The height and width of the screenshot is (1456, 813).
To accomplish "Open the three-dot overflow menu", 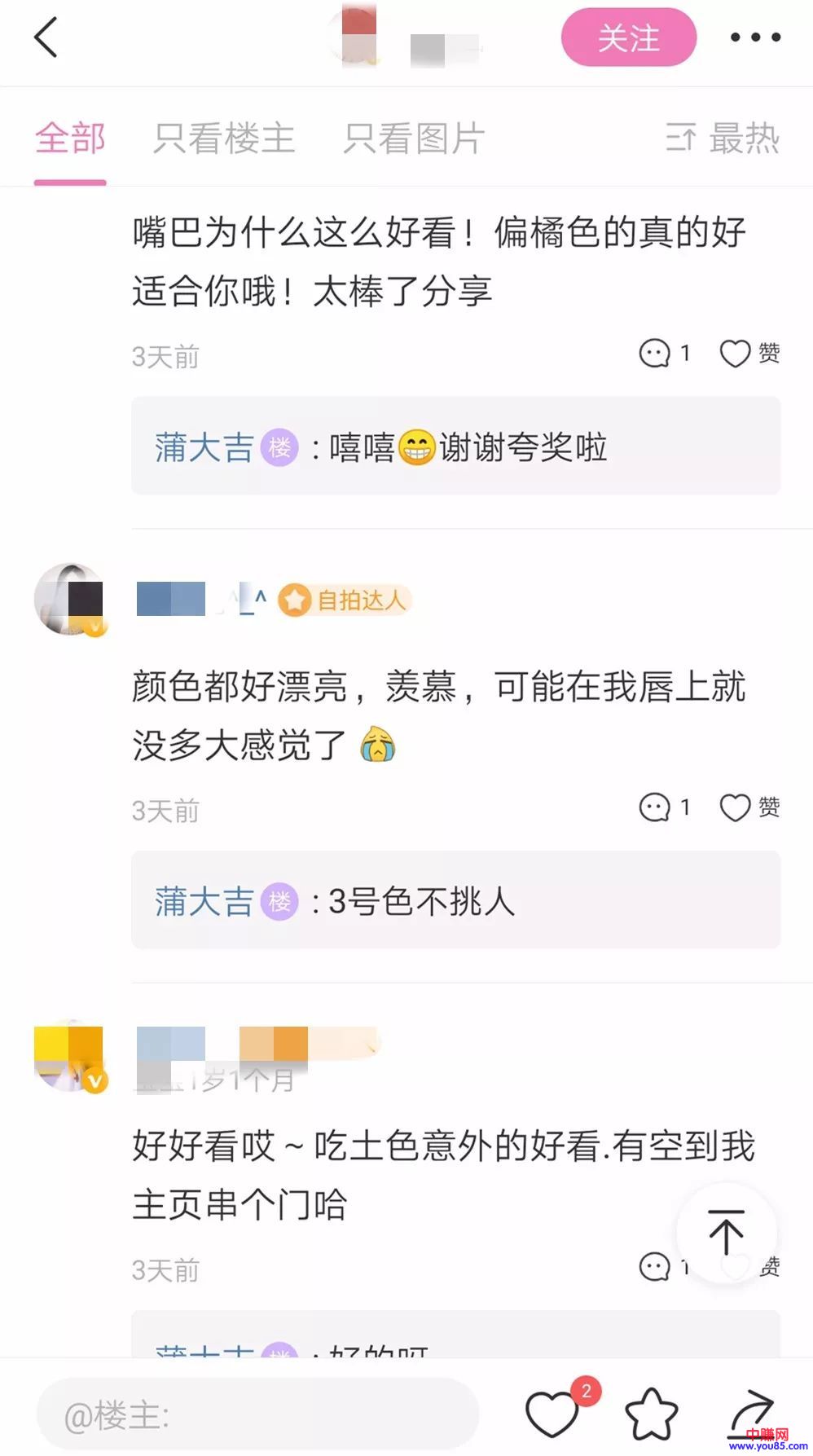I will [x=755, y=37].
